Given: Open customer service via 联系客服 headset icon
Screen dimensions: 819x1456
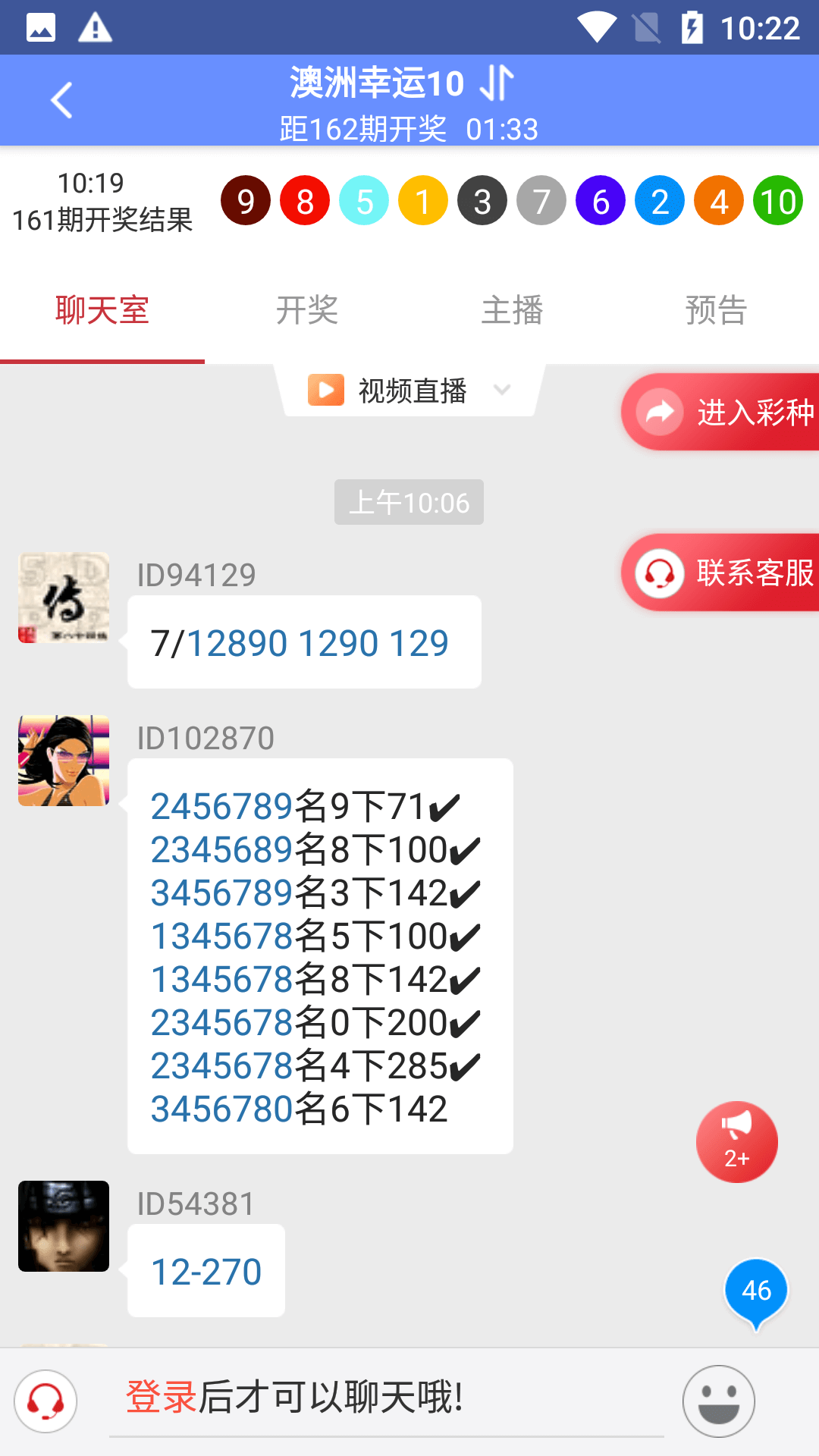Looking at the screenshot, I should tap(658, 572).
